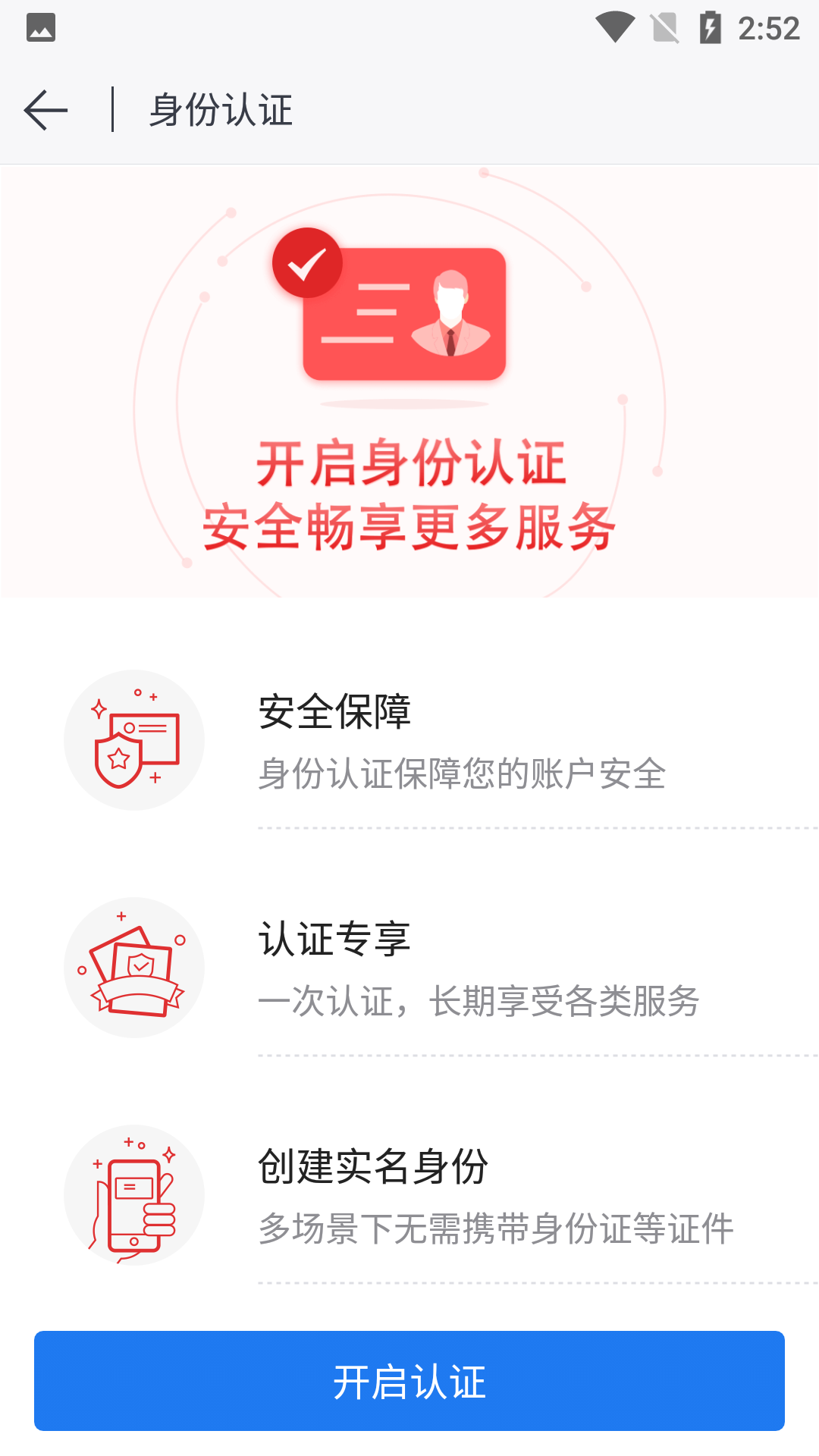Click the battery charging indicator
The image size is (819, 1456).
point(711,24)
